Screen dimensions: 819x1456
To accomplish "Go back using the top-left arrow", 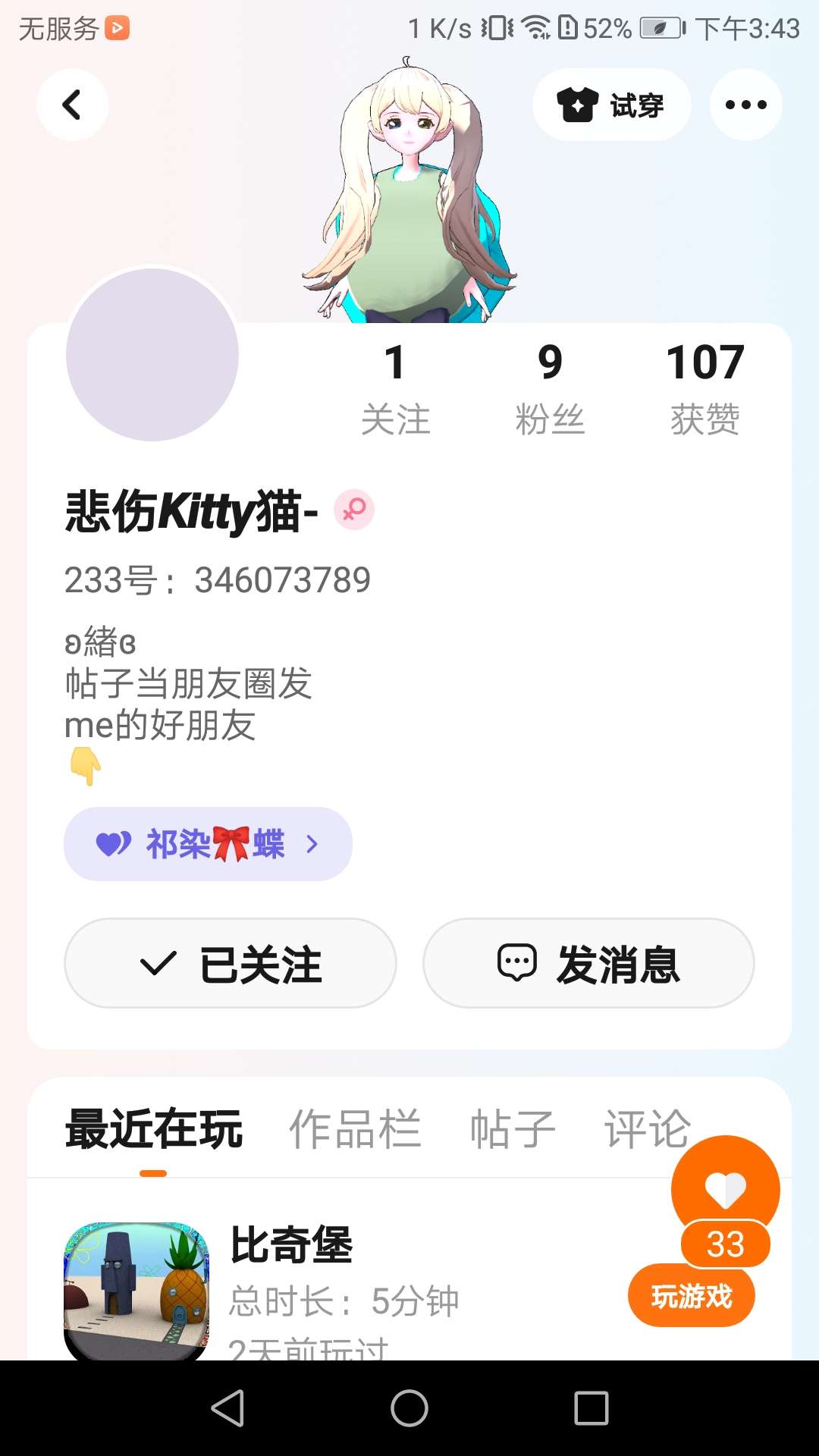I will [x=72, y=105].
